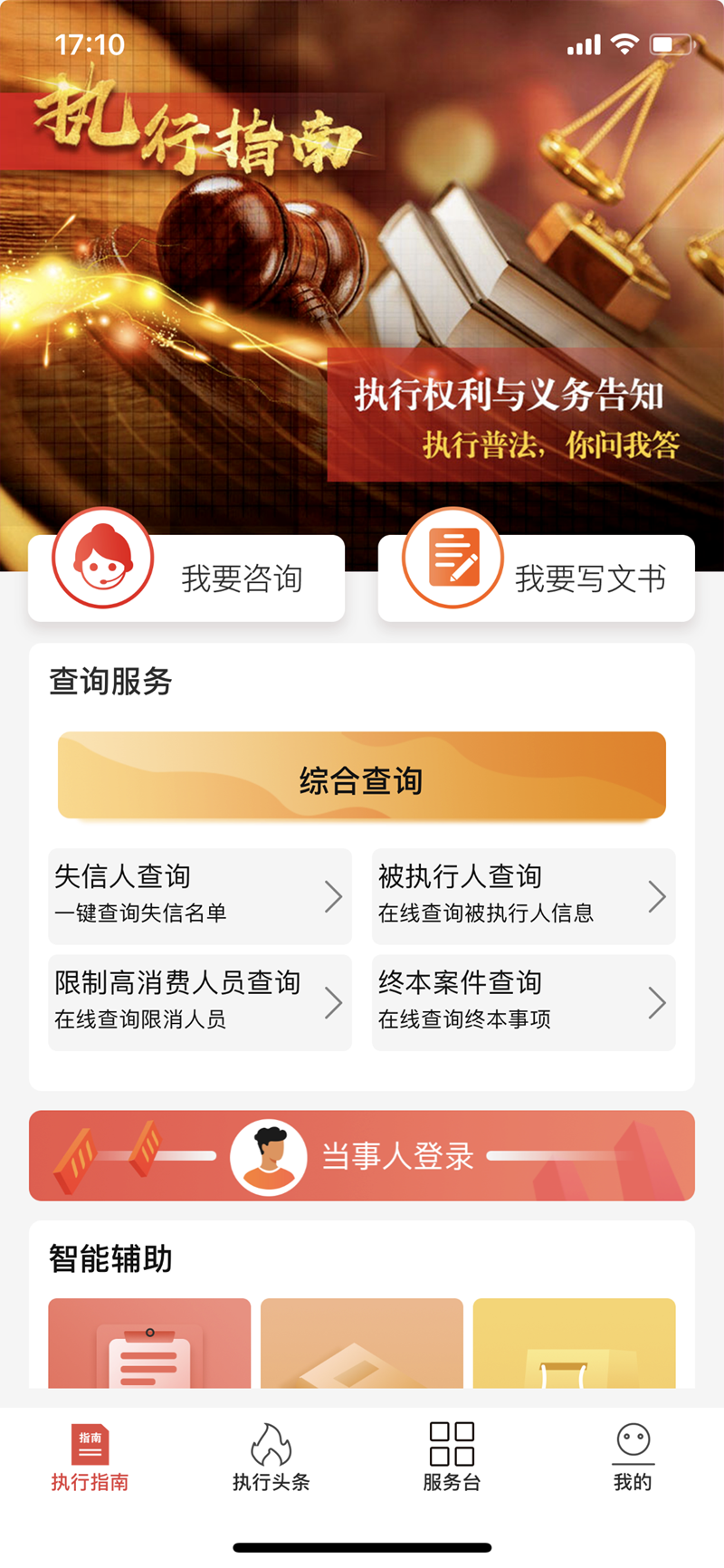Open the yellow card under 智能辅助
This screenshot has width=724, height=1568.
[x=574, y=1344]
